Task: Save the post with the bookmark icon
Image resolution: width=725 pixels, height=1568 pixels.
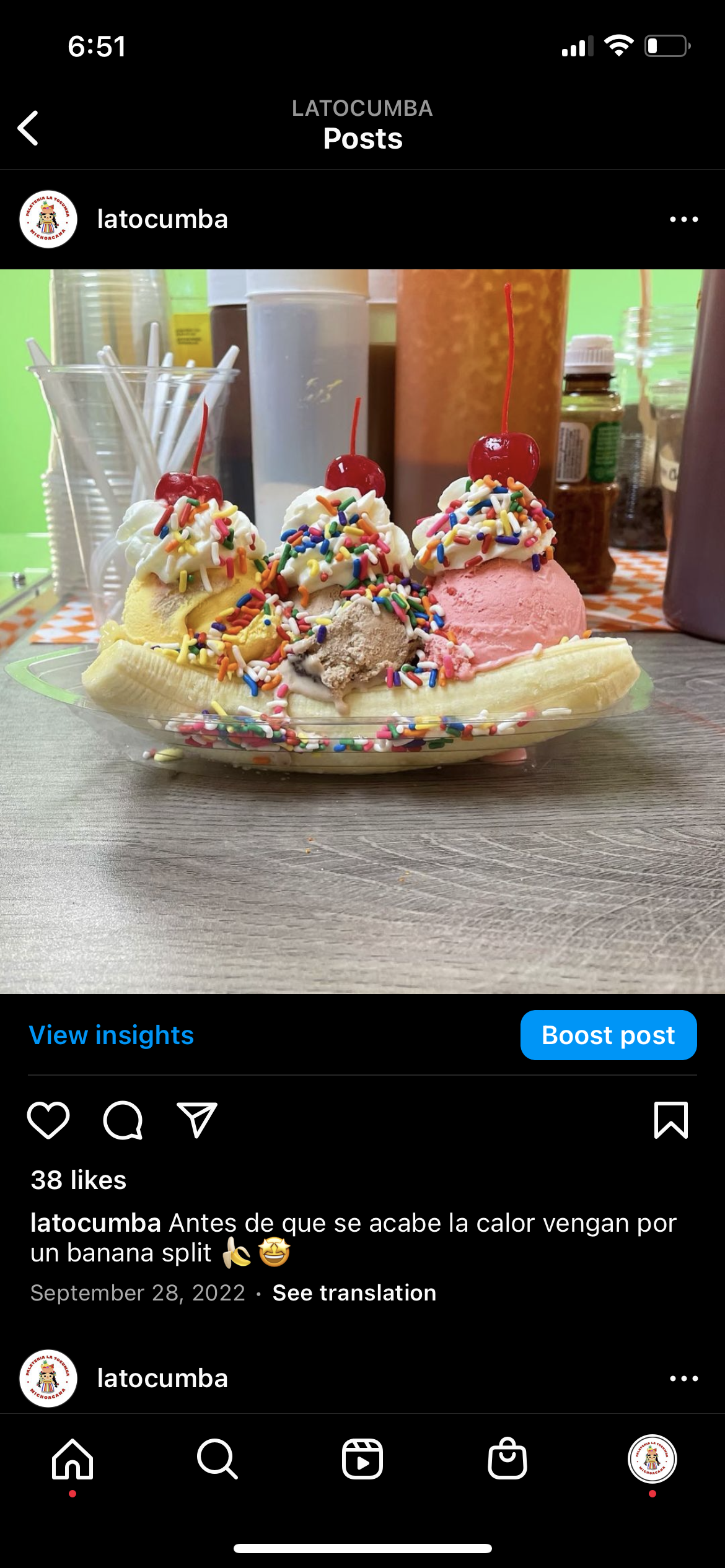Action: point(670,1120)
